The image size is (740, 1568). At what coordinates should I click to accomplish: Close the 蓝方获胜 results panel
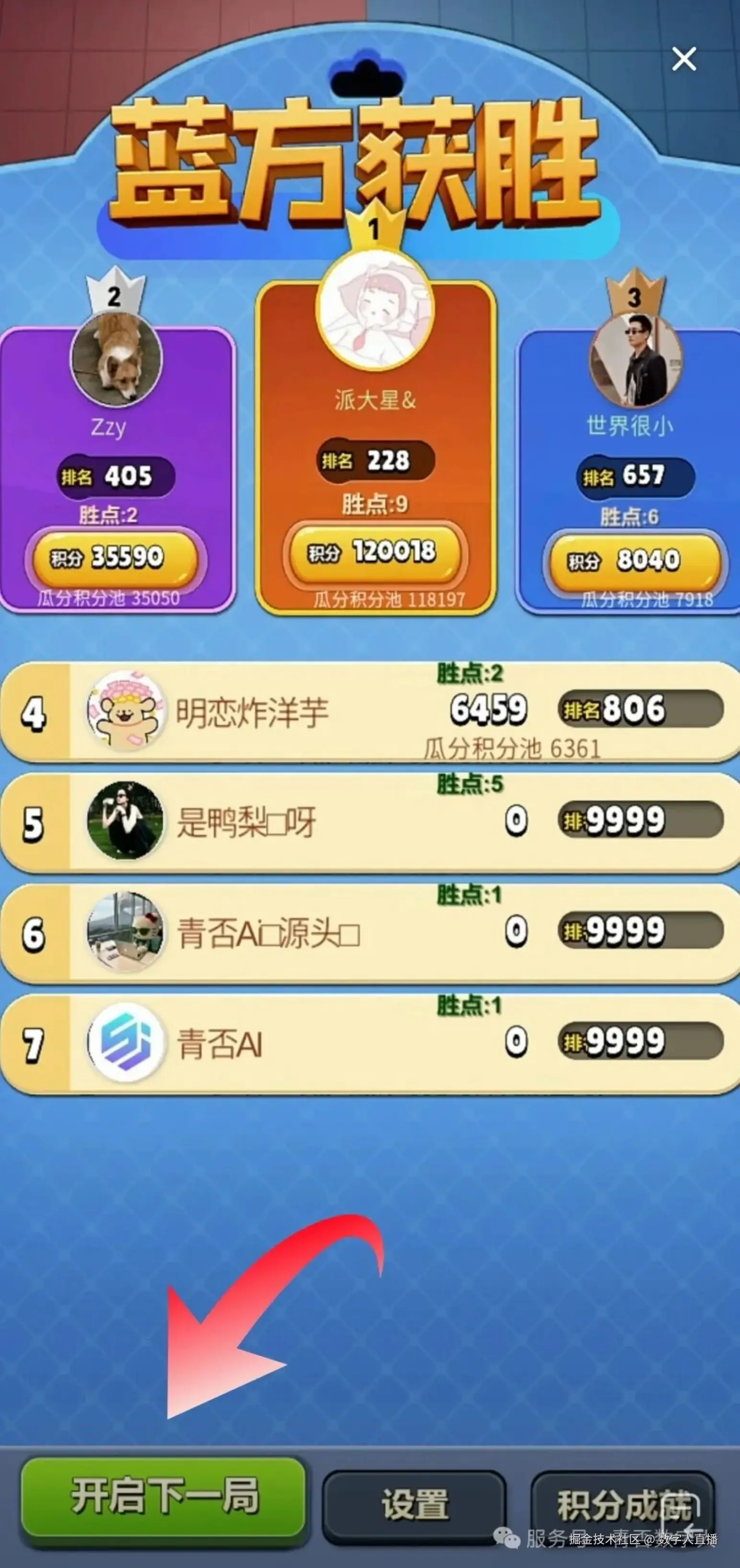[x=683, y=59]
